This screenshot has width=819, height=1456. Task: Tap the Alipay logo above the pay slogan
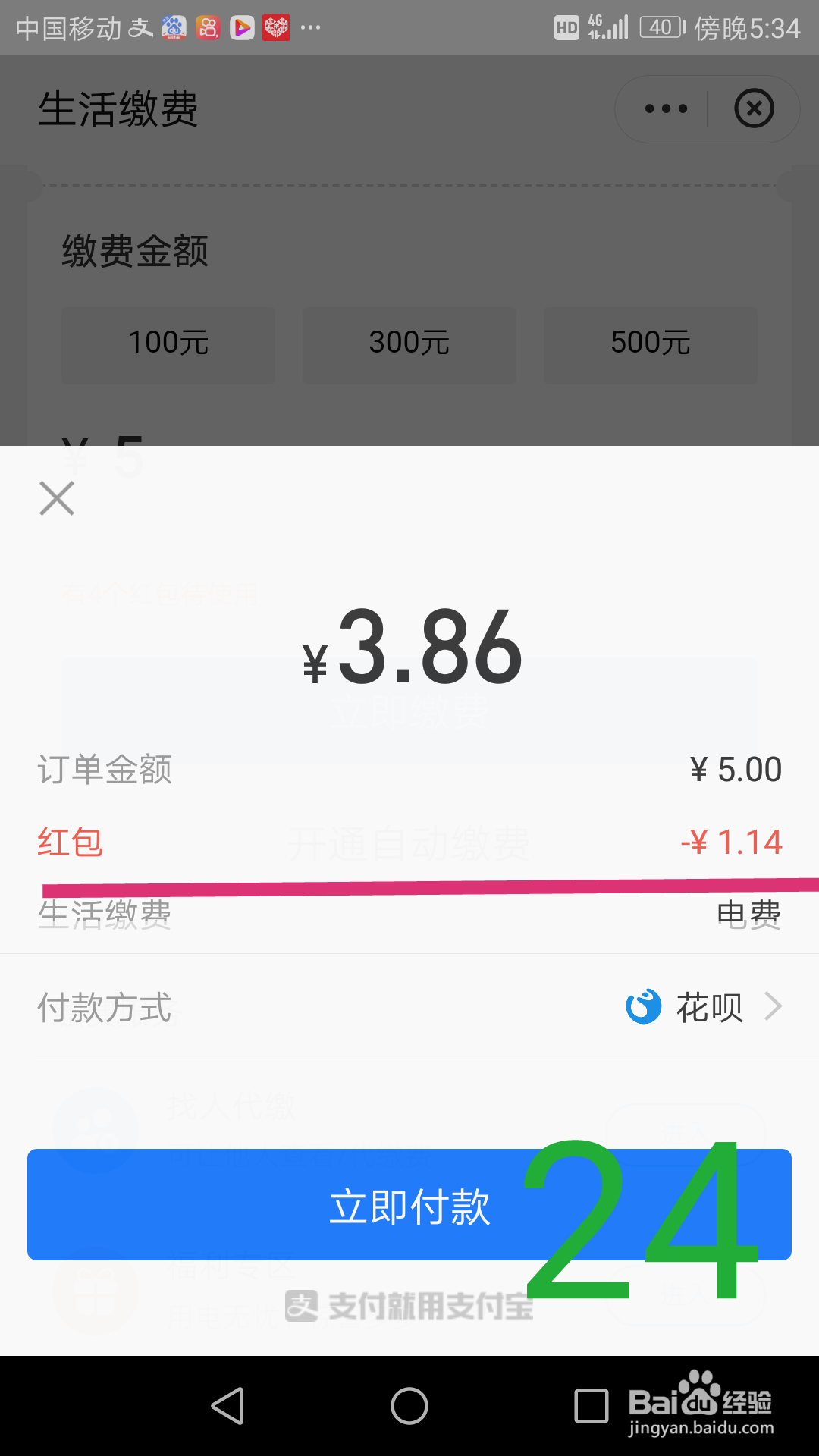click(303, 1304)
